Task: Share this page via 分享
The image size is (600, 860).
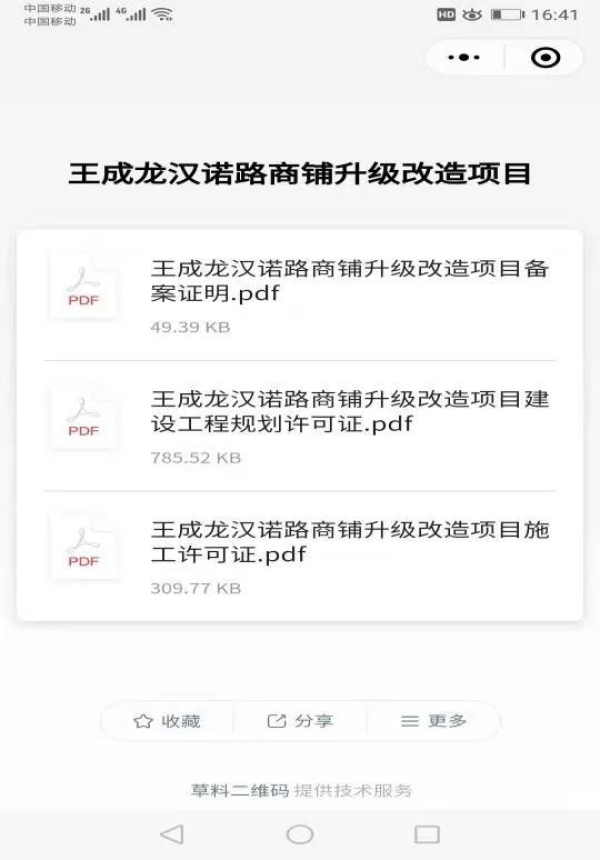Action: [x=300, y=721]
